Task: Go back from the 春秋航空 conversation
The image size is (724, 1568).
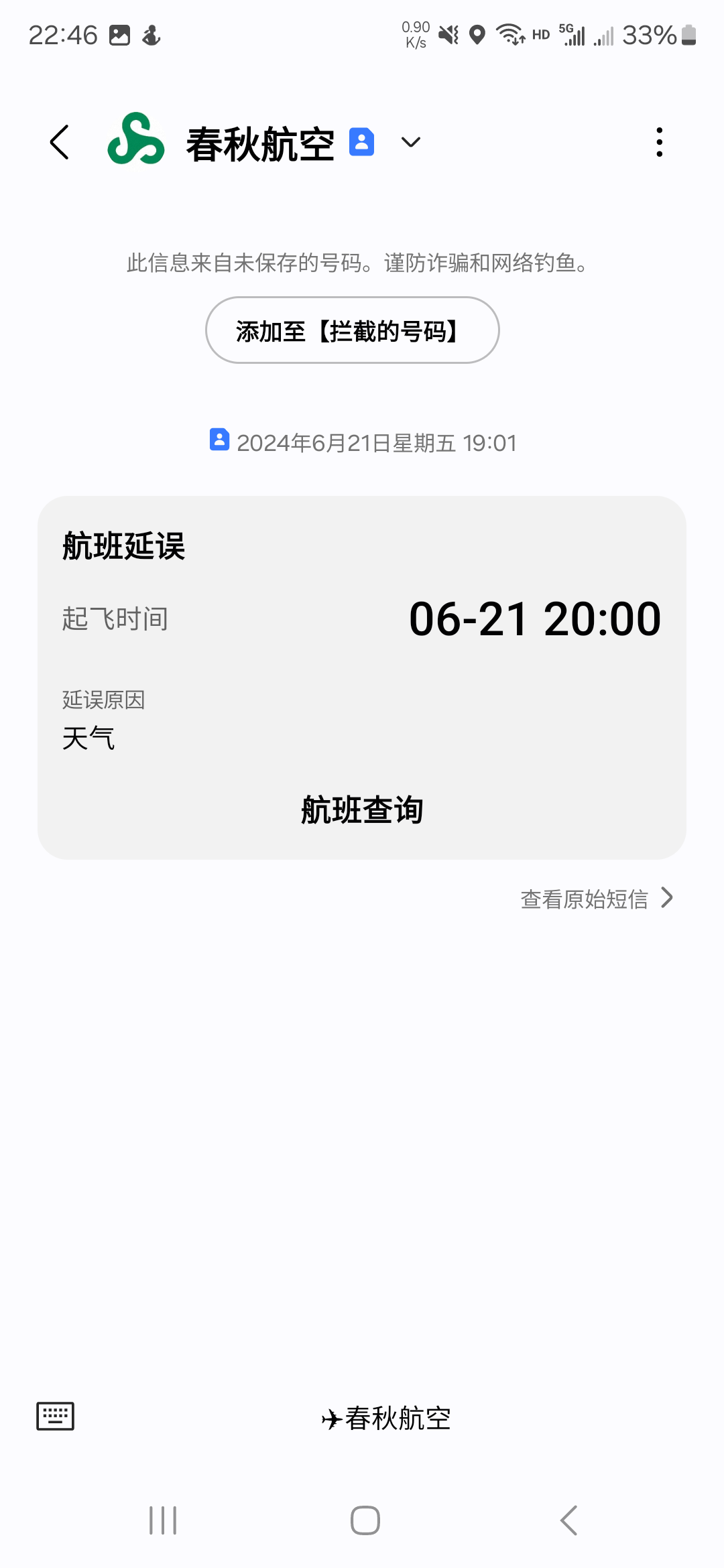Action: [x=60, y=142]
